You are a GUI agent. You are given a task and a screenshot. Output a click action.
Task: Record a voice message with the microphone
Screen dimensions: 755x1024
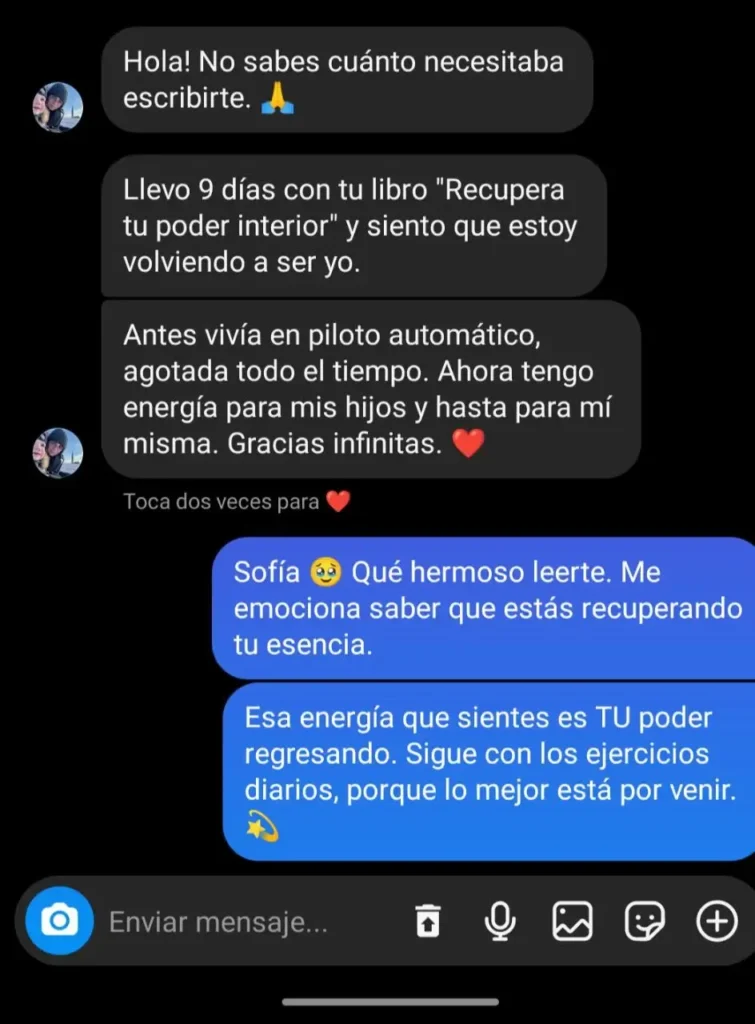click(x=500, y=922)
